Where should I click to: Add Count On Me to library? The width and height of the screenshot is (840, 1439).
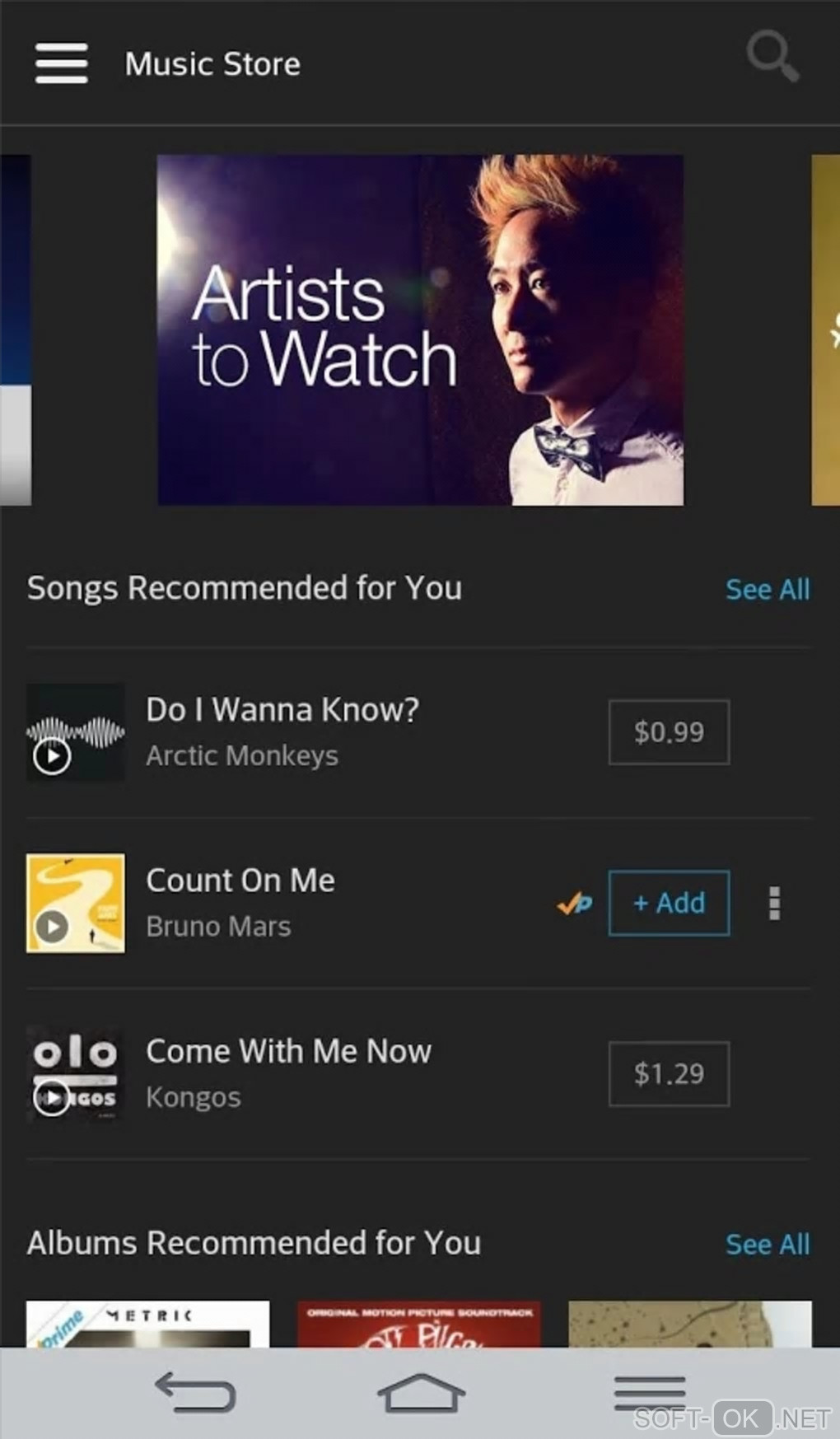coord(669,903)
